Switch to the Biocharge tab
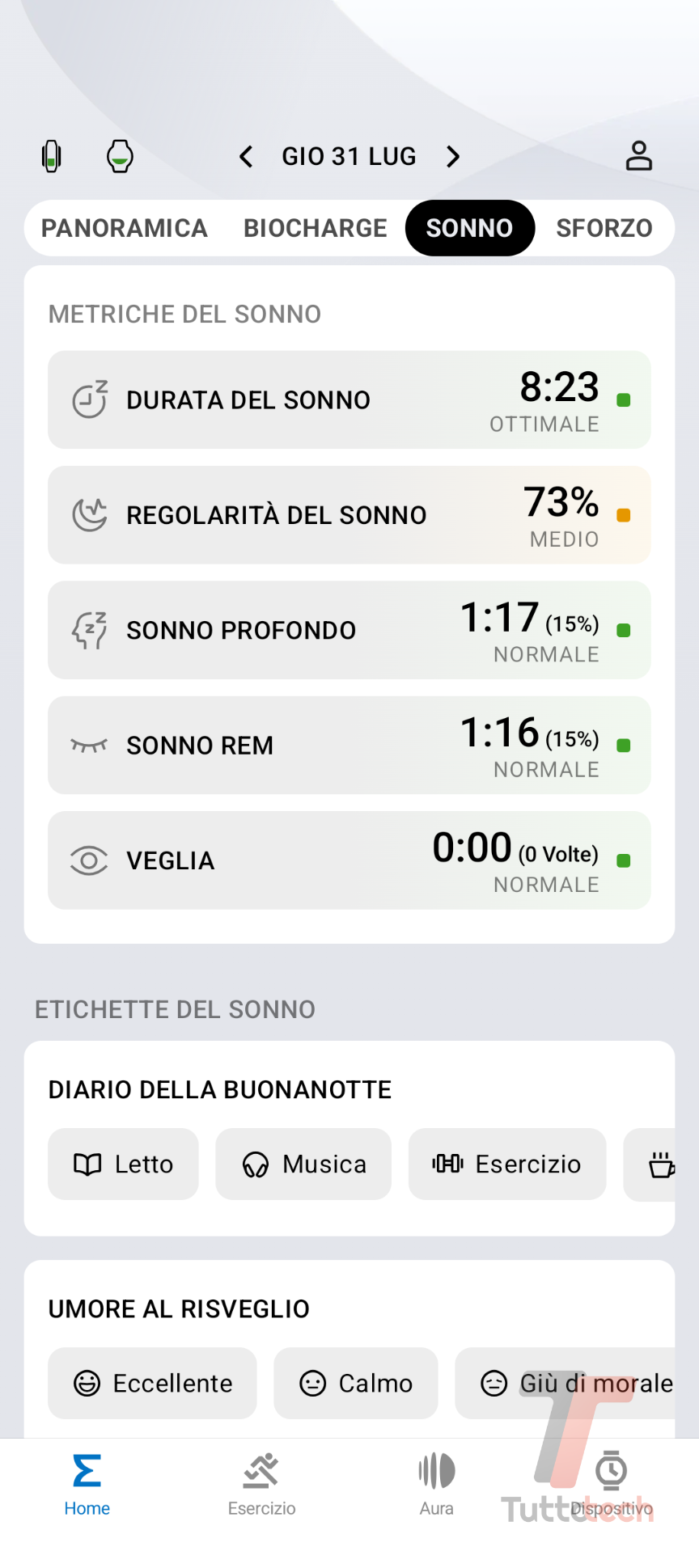This screenshot has width=699, height=1568. 315,228
